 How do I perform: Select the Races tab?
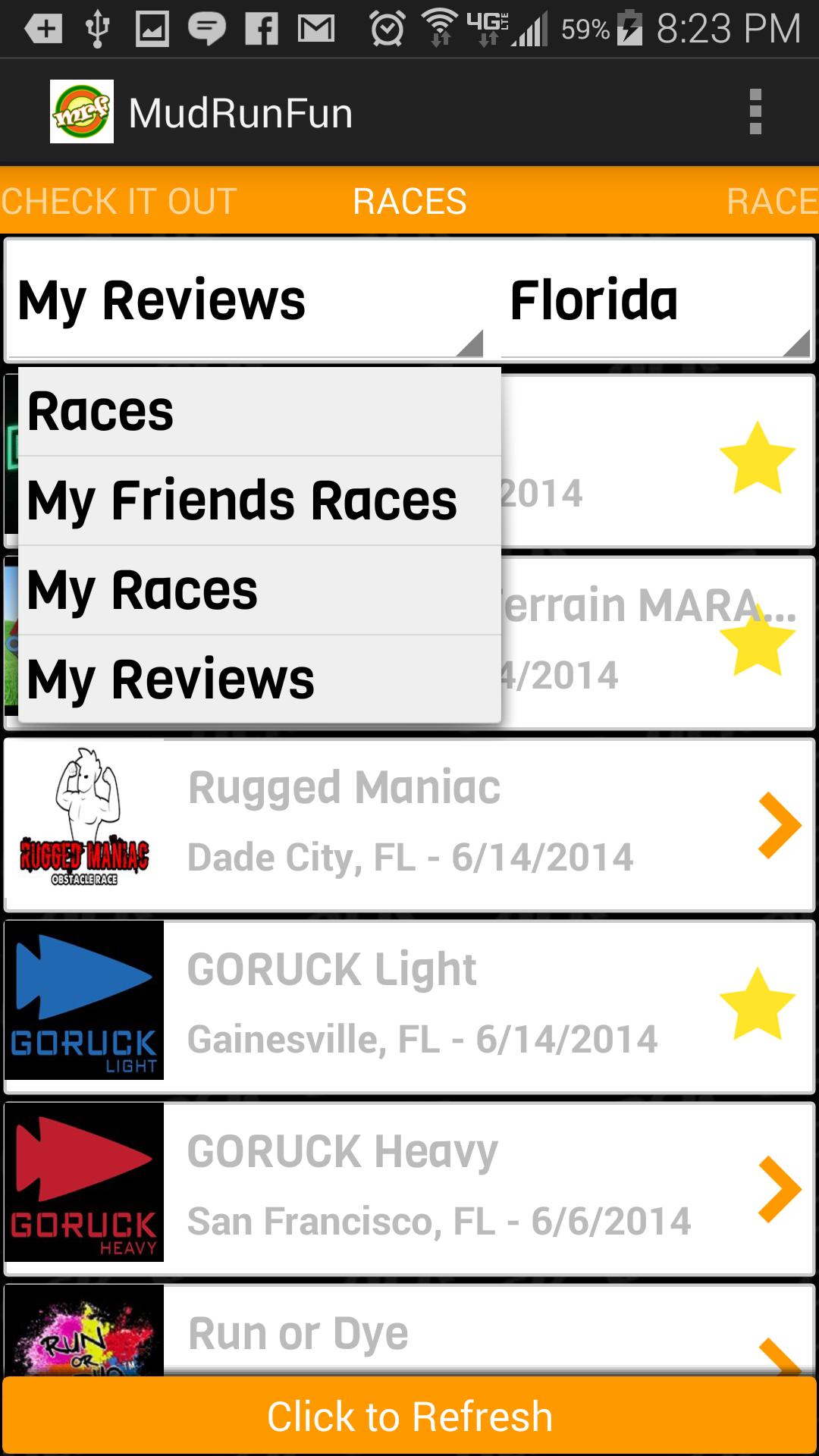409,202
